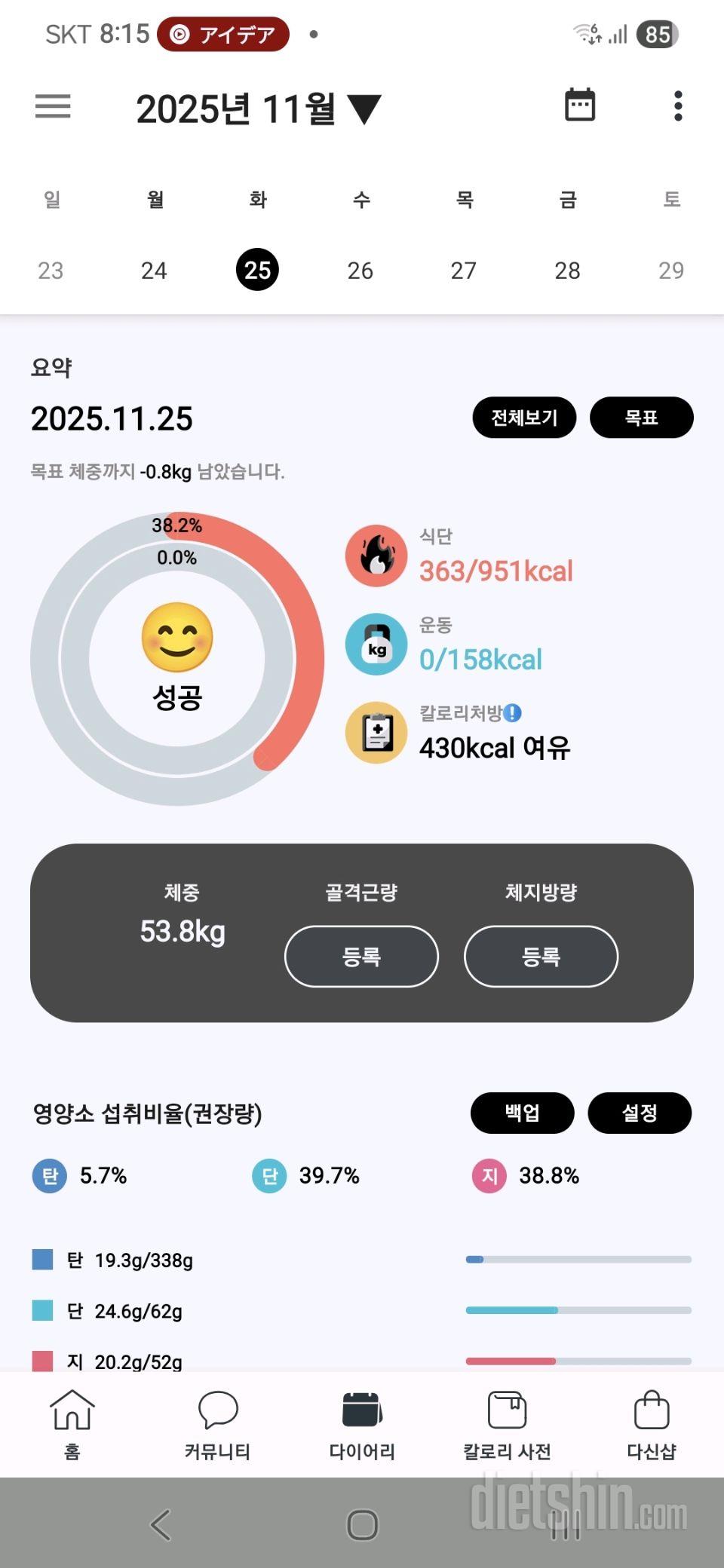724x1568 pixels.
Task: Tap the 칼로리처방 info icon
Action: [513, 713]
